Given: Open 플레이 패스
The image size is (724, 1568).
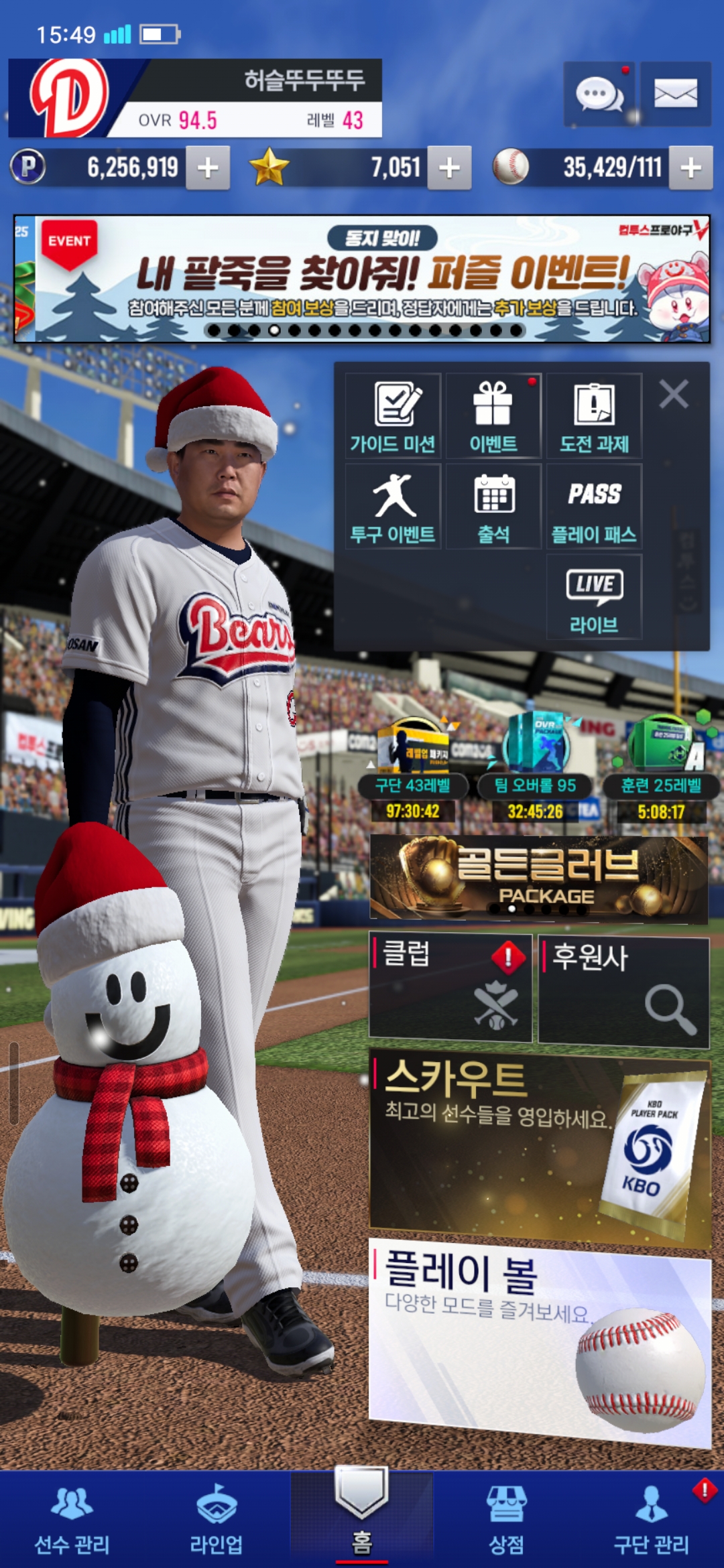Looking at the screenshot, I should click(x=594, y=507).
